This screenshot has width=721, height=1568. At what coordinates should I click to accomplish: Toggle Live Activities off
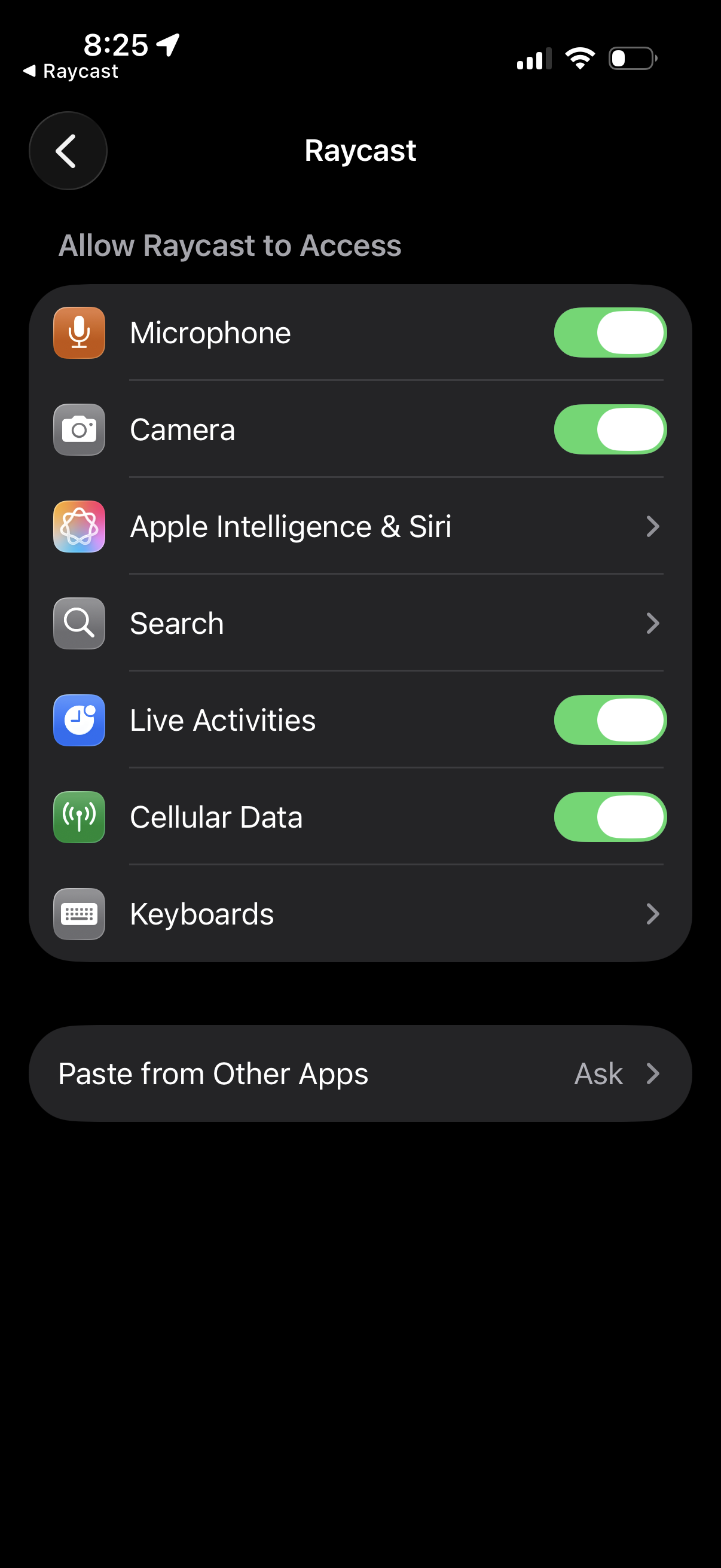point(610,720)
